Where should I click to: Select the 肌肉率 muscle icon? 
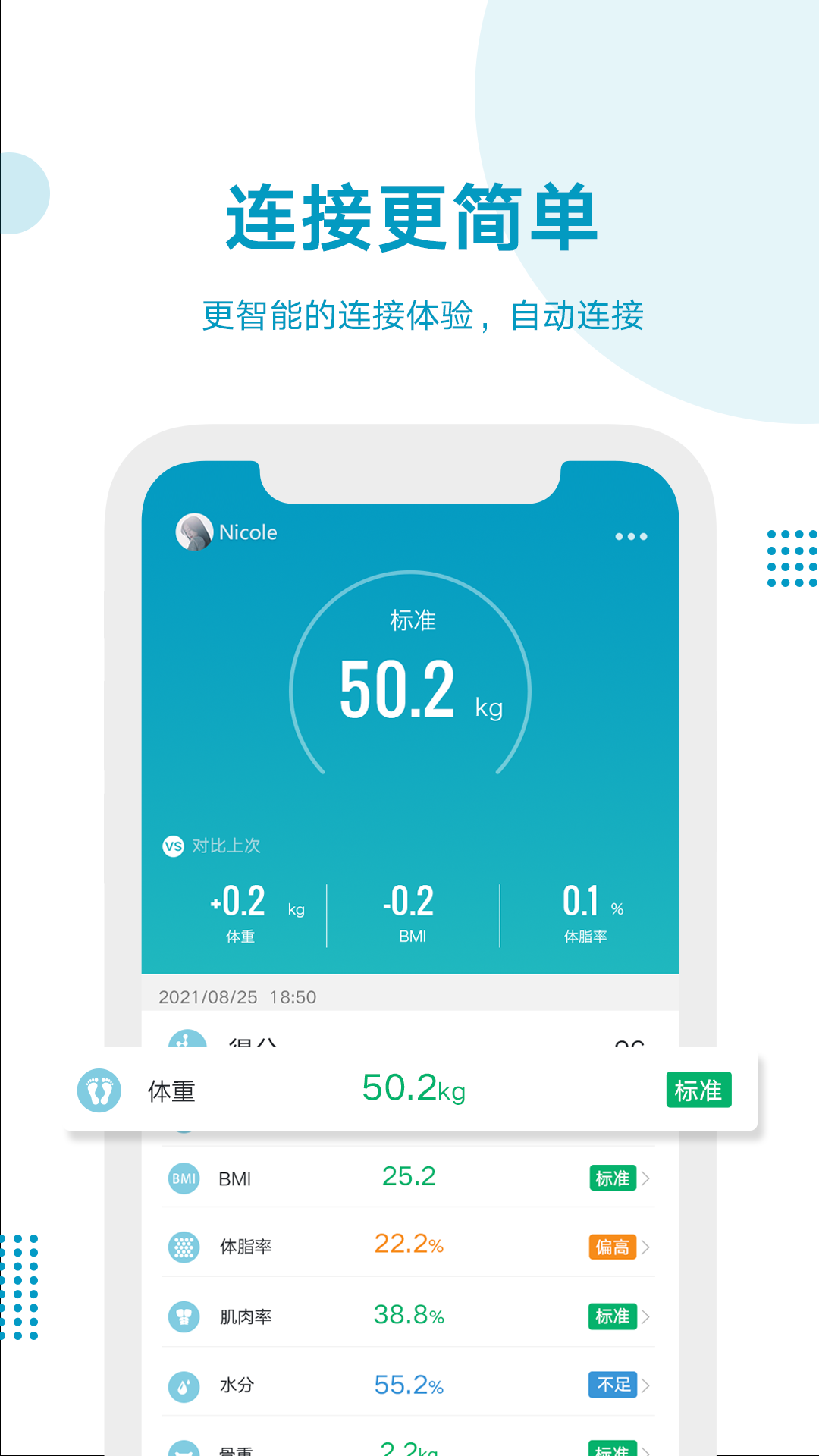pyautogui.click(x=184, y=1316)
